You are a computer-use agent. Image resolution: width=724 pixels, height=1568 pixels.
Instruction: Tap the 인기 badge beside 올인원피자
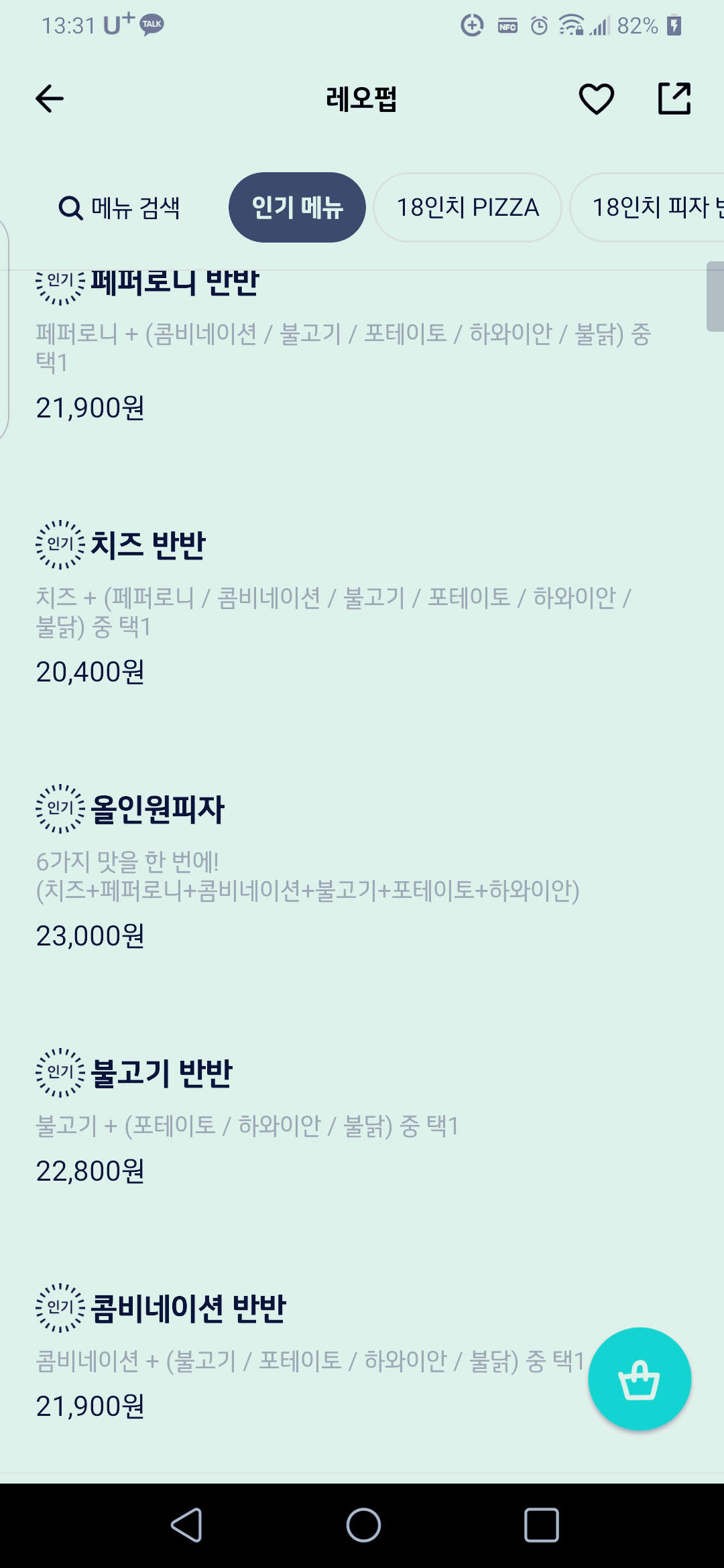click(60, 809)
